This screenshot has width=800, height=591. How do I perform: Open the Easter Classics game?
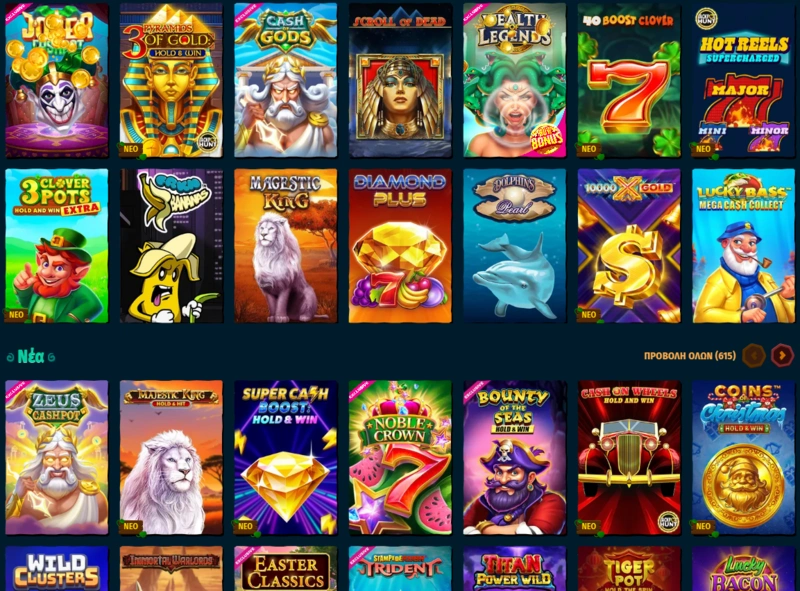[285, 568]
